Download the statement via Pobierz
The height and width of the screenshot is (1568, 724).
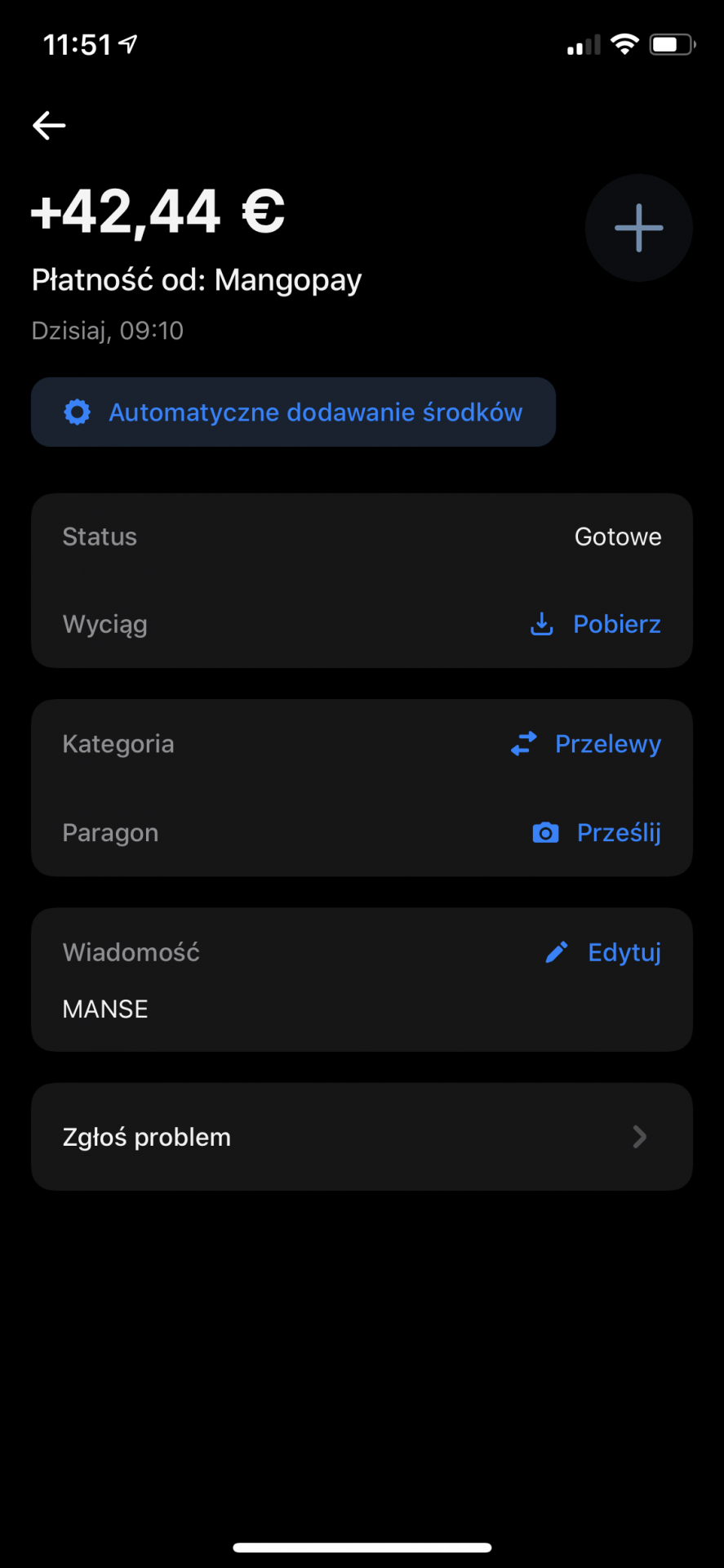click(596, 625)
